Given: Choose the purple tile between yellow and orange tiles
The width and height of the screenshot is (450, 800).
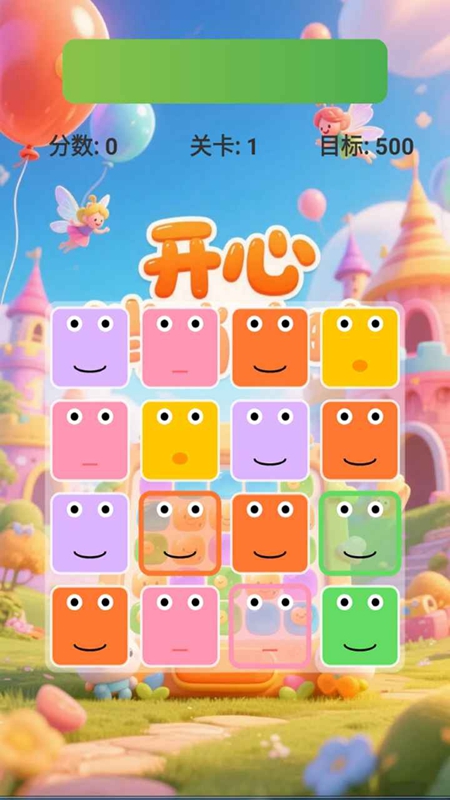Looking at the screenshot, I should pos(270,440).
